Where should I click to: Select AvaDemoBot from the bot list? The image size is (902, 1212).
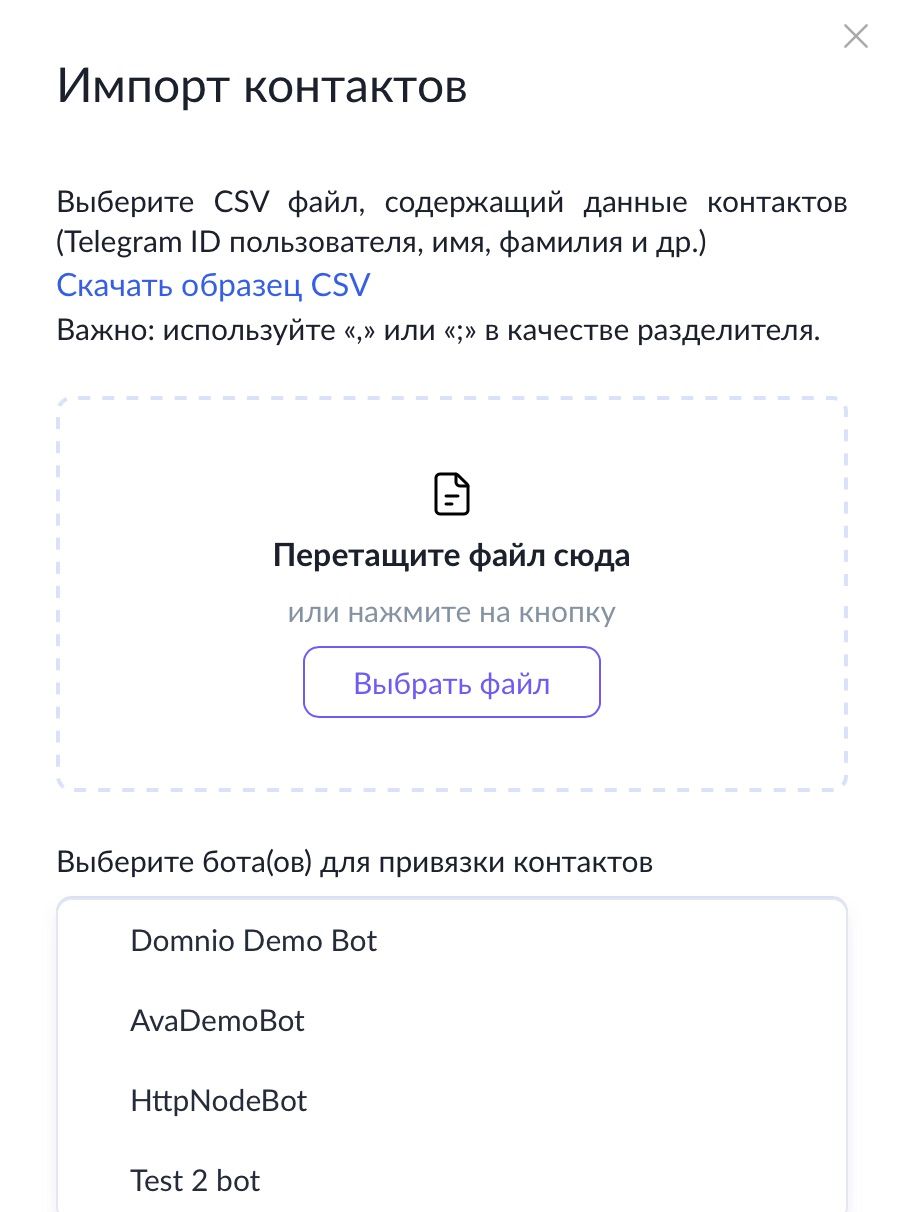pos(217,1021)
